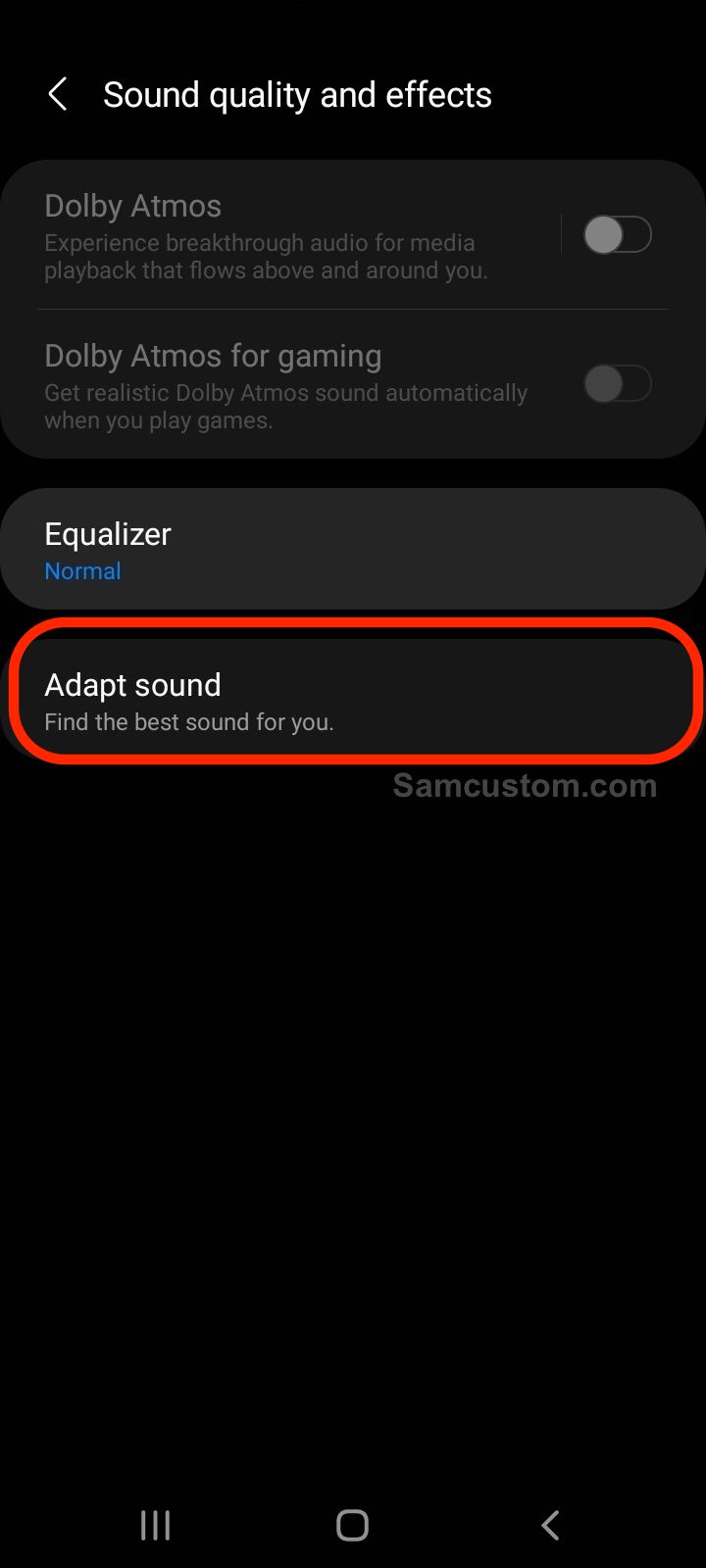This screenshot has height=1568, width=706.
Task: Toggle the Dolby Atmos switch
Action: [618, 235]
